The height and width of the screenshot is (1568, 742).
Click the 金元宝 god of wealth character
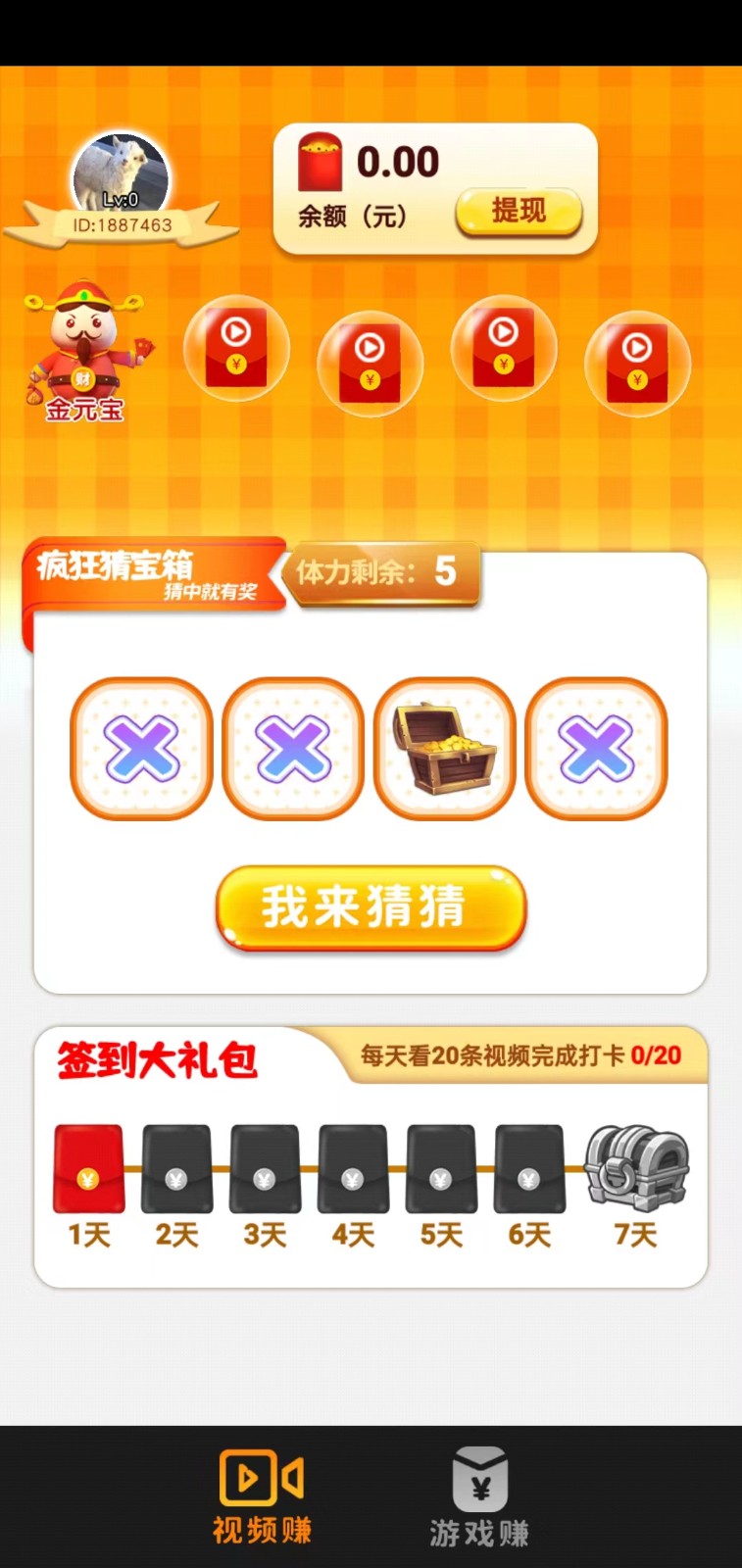tap(83, 348)
